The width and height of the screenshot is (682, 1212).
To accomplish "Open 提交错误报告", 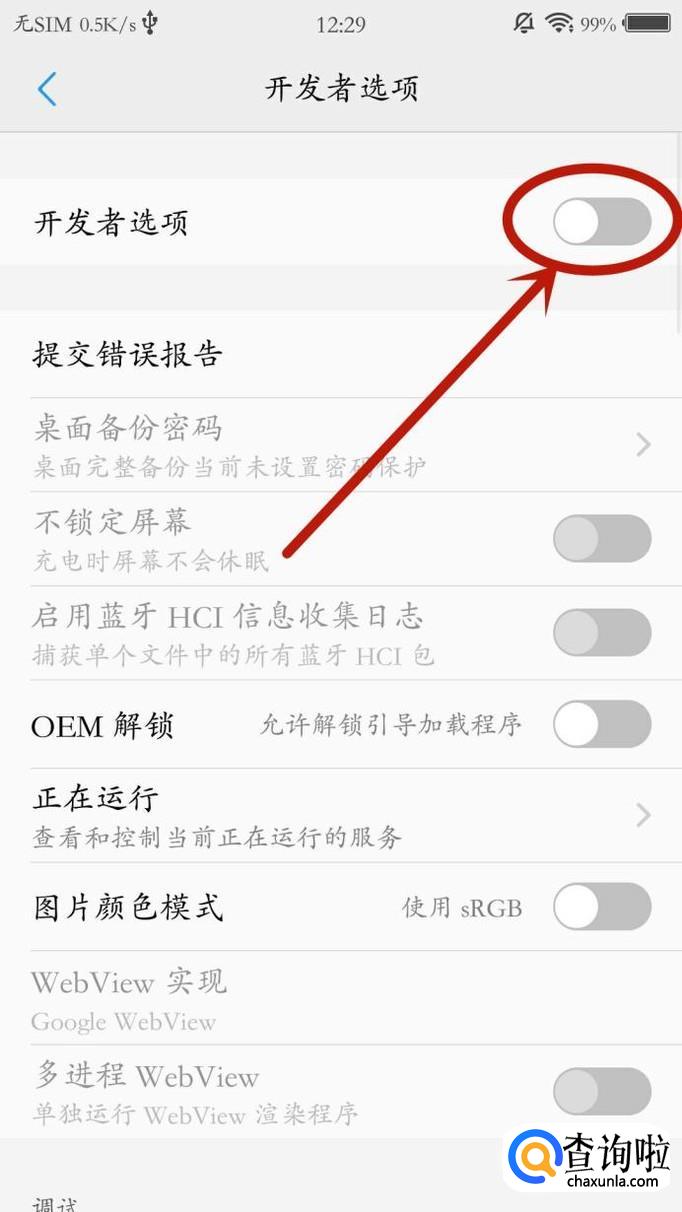I will (x=128, y=354).
